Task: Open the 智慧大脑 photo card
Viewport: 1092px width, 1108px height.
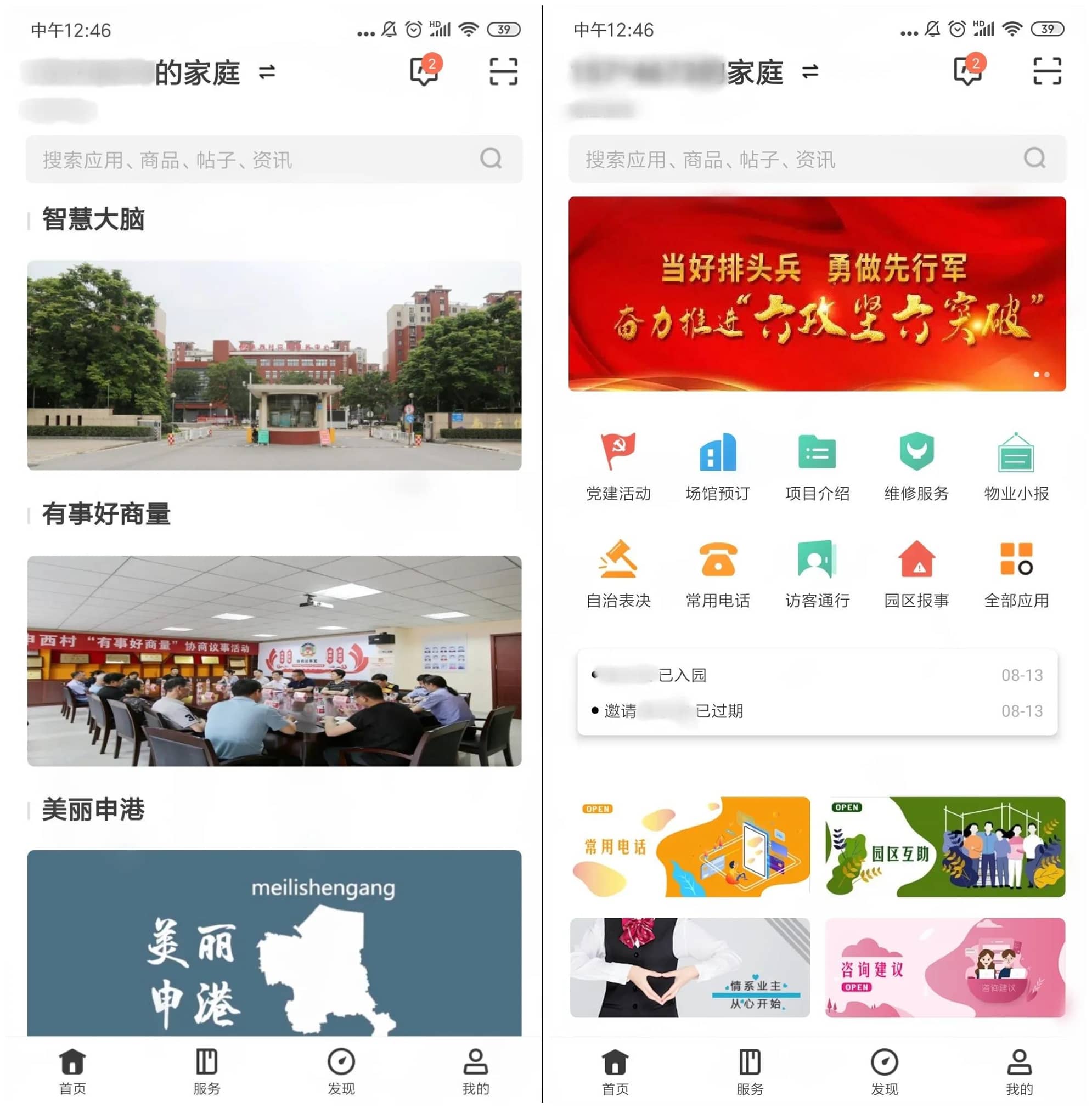Action: tap(274, 365)
